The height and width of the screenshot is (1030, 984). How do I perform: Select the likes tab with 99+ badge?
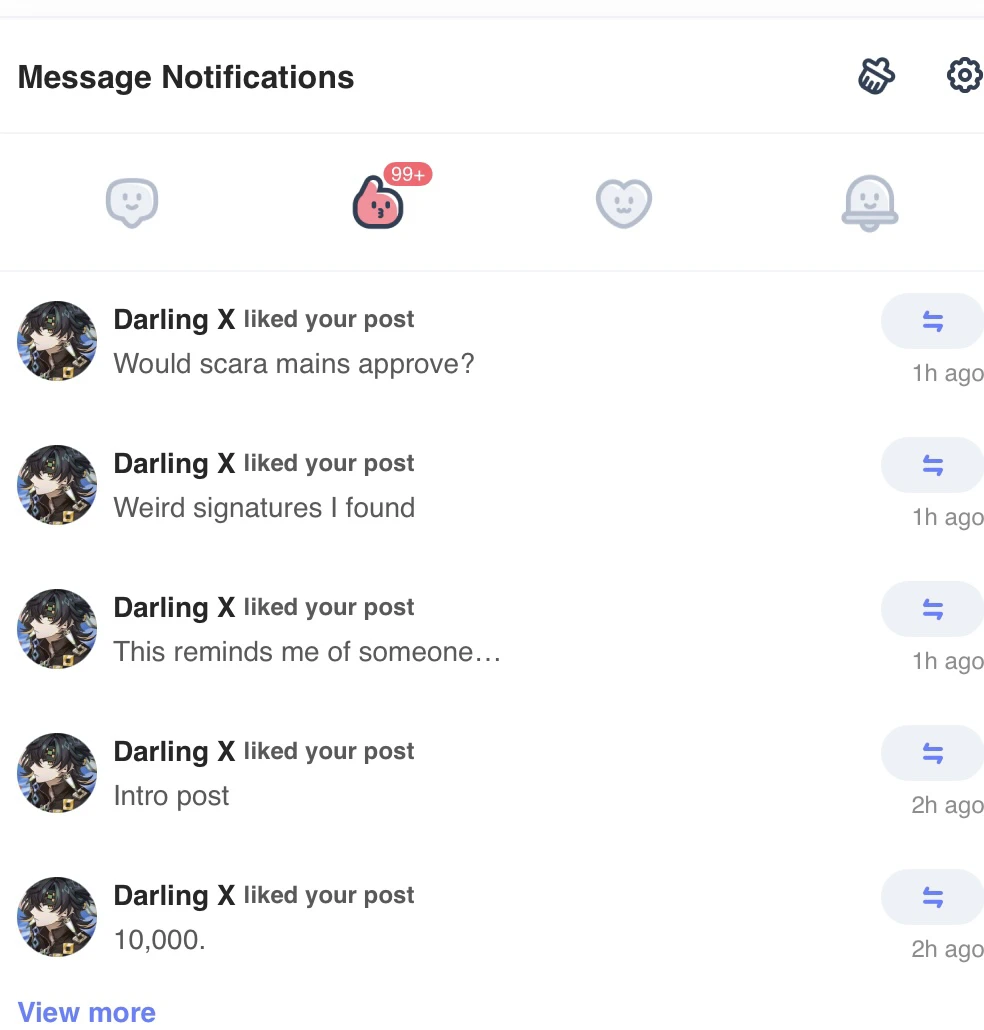pos(379,203)
